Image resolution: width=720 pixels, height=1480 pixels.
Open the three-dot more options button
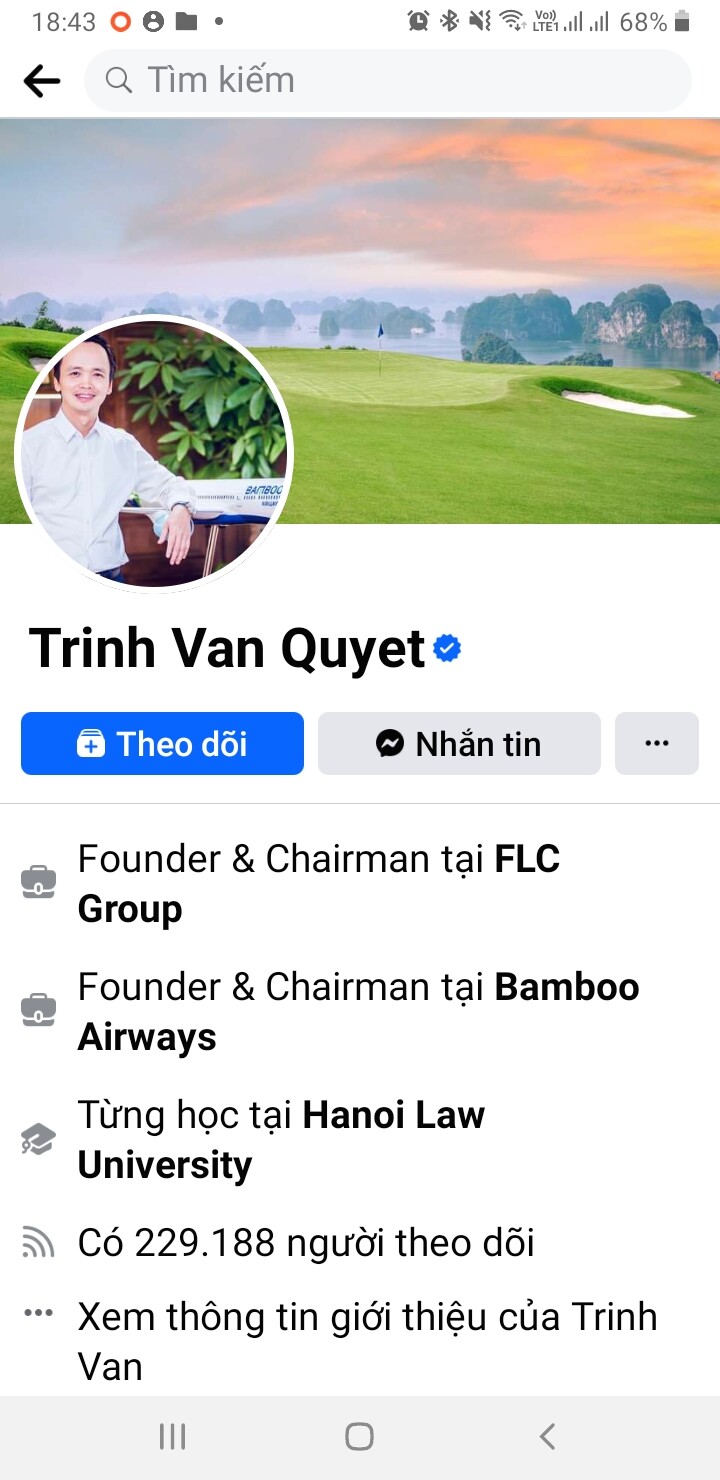tap(656, 744)
